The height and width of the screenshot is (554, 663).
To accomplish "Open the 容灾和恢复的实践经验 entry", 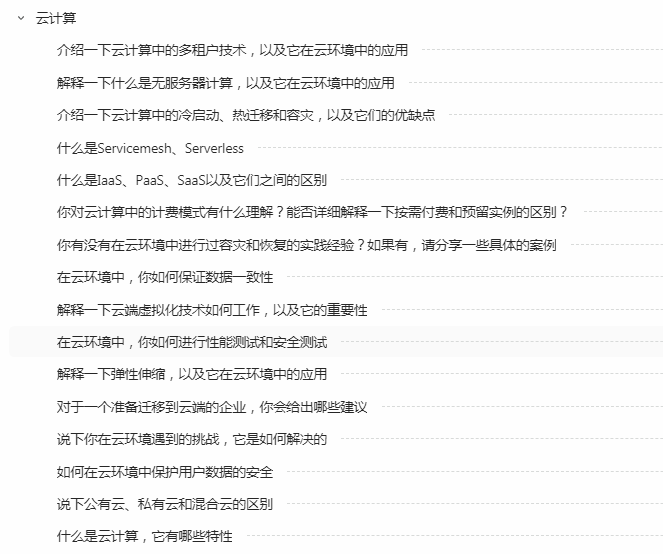I will tap(307, 245).
